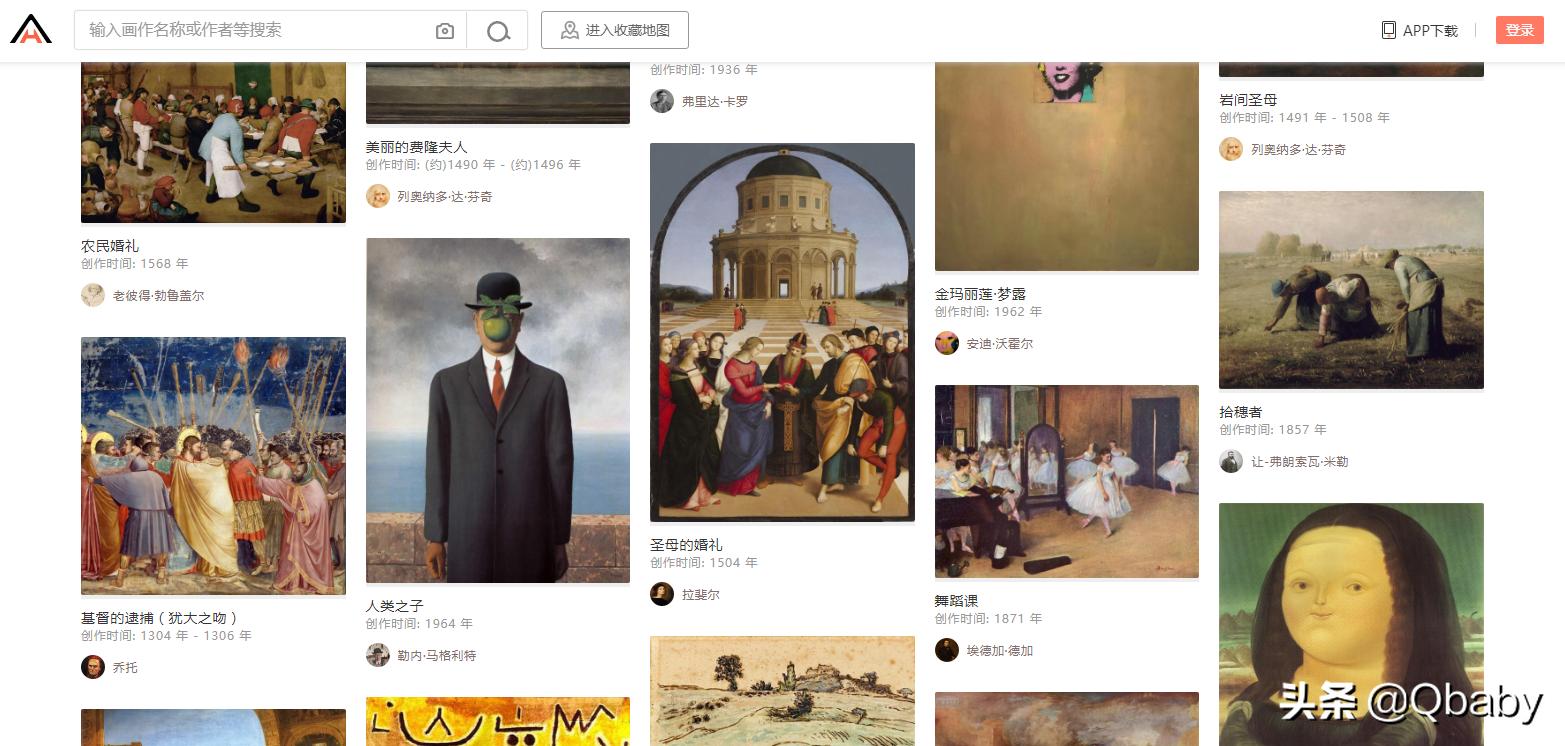Open the 基督的逮捕 painting tile
This screenshot has height=746, width=1565.
pos(213,466)
